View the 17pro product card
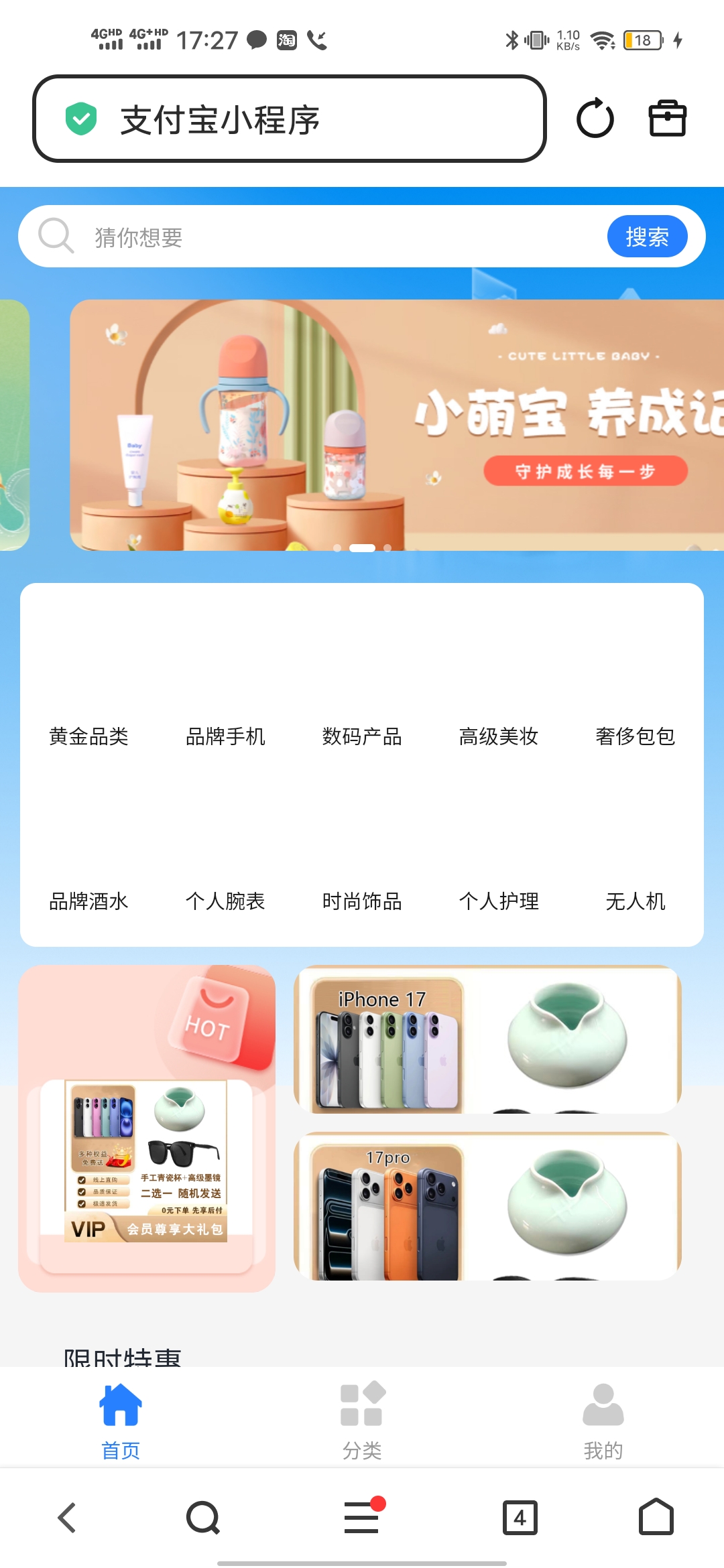Image resolution: width=724 pixels, height=1568 pixels. coord(487,1206)
